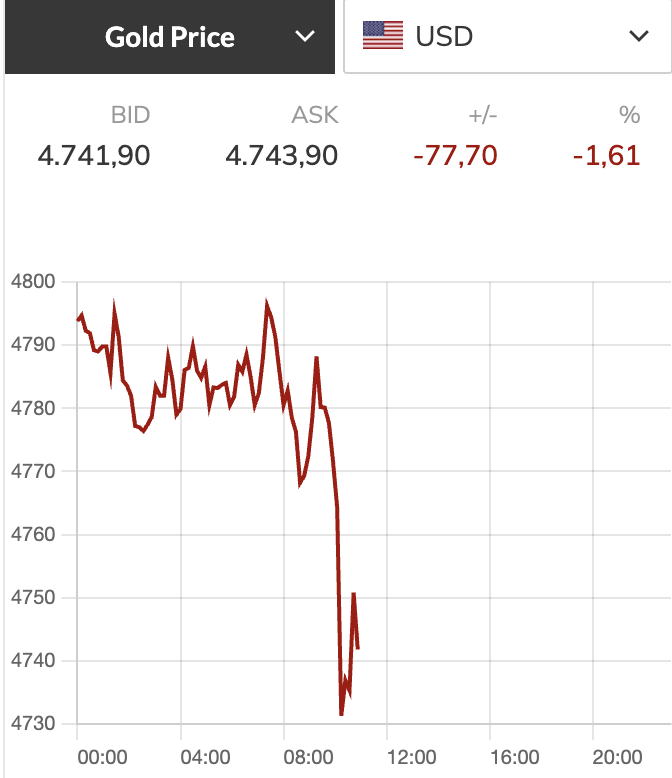This screenshot has height=778, width=672.
Task: Open the Gold Price metal dropdown
Action: point(170,37)
